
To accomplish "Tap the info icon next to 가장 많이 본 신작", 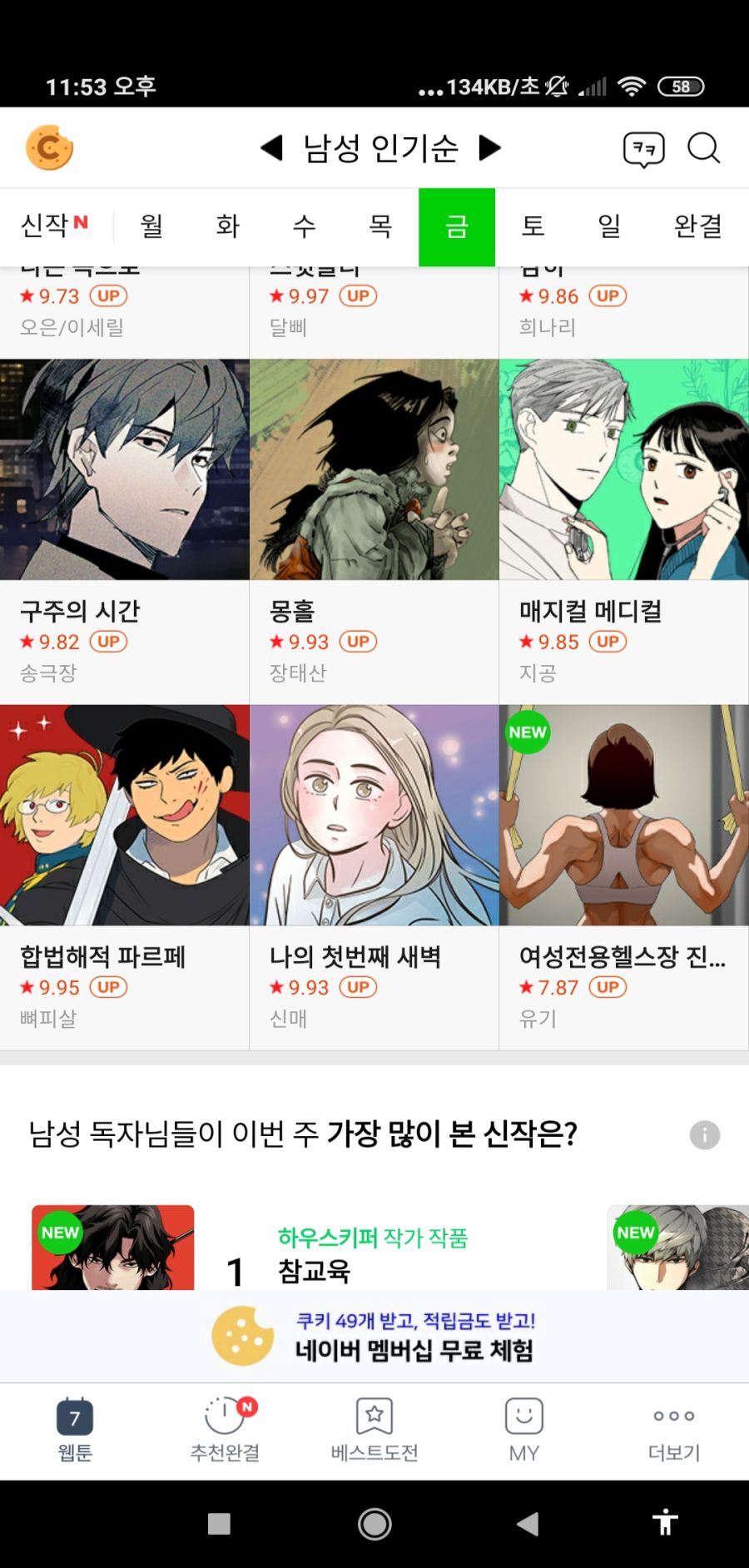I will [703, 1134].
